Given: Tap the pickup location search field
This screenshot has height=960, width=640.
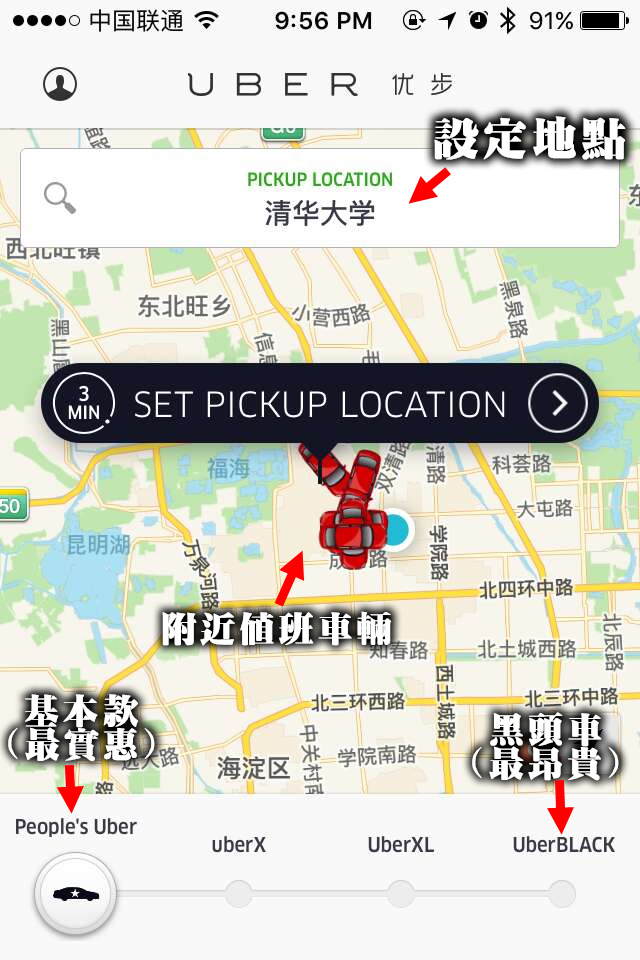Looking at the screenshot, I should [x=319, y=198].
